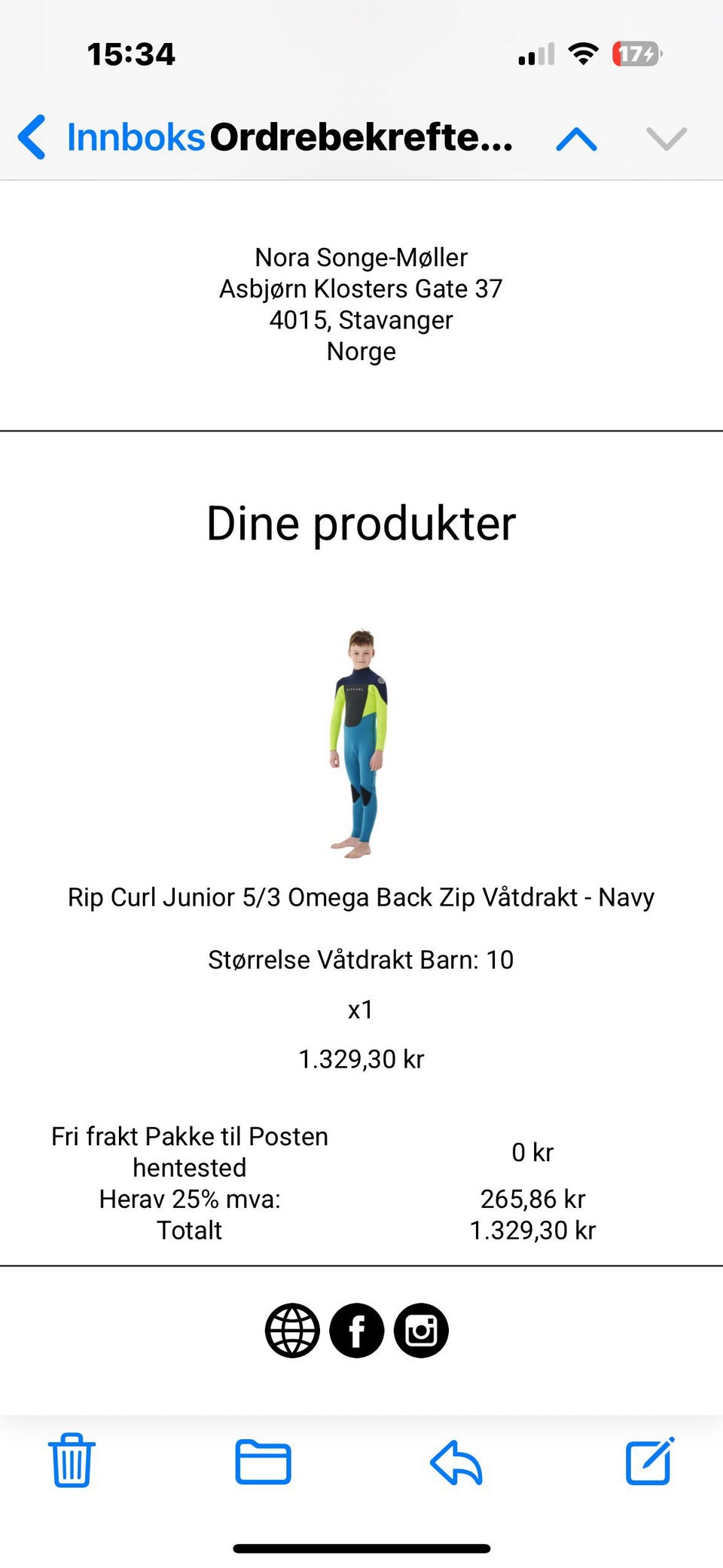723x1568 pixels.
Task: Open the shop's Facebook page
Action: (x=357, y=1331)
